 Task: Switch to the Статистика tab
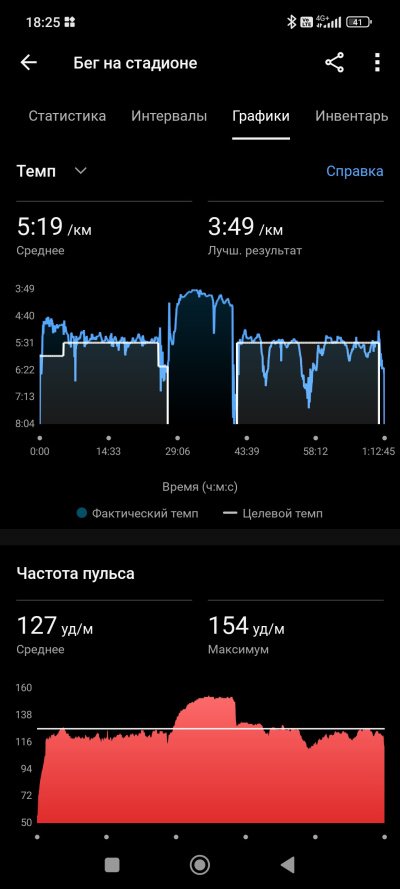(67, 116)
